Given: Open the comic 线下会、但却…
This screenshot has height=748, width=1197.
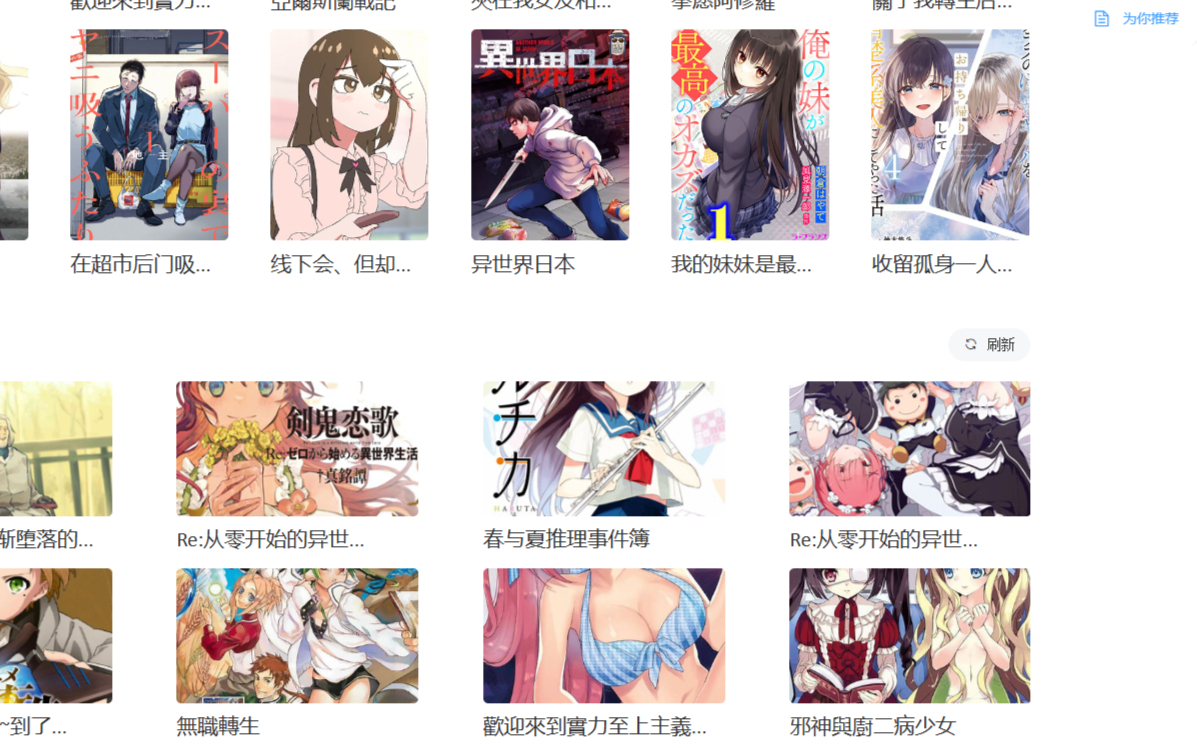Looking at the screenshot, I should click(x=349, y=135).
